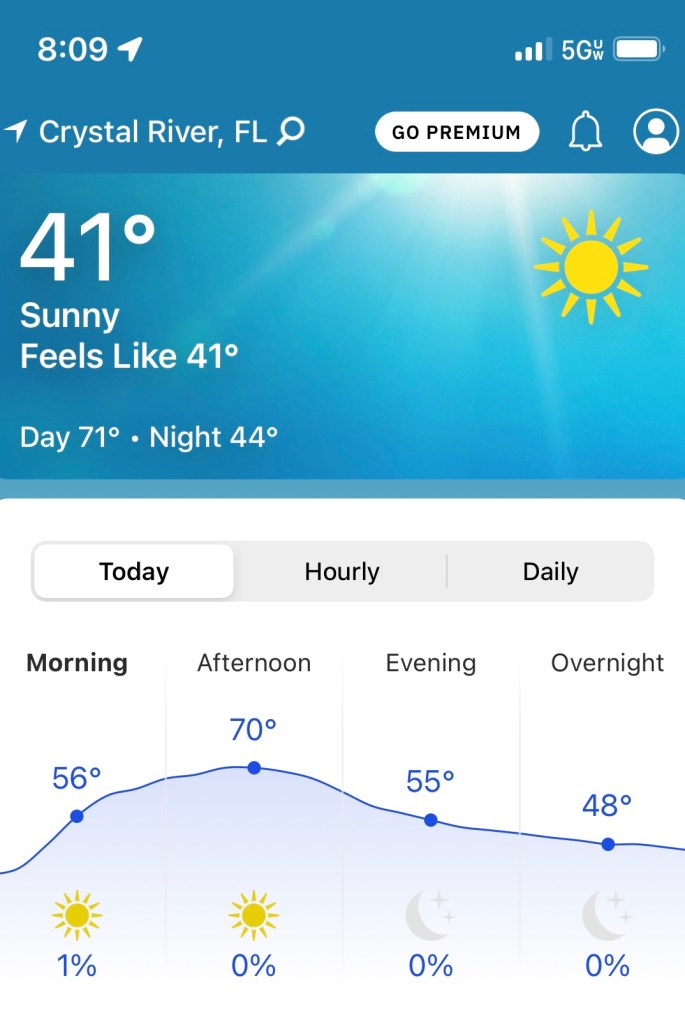
Task: Open location search for Crystal River, FL
Action: 291,131
